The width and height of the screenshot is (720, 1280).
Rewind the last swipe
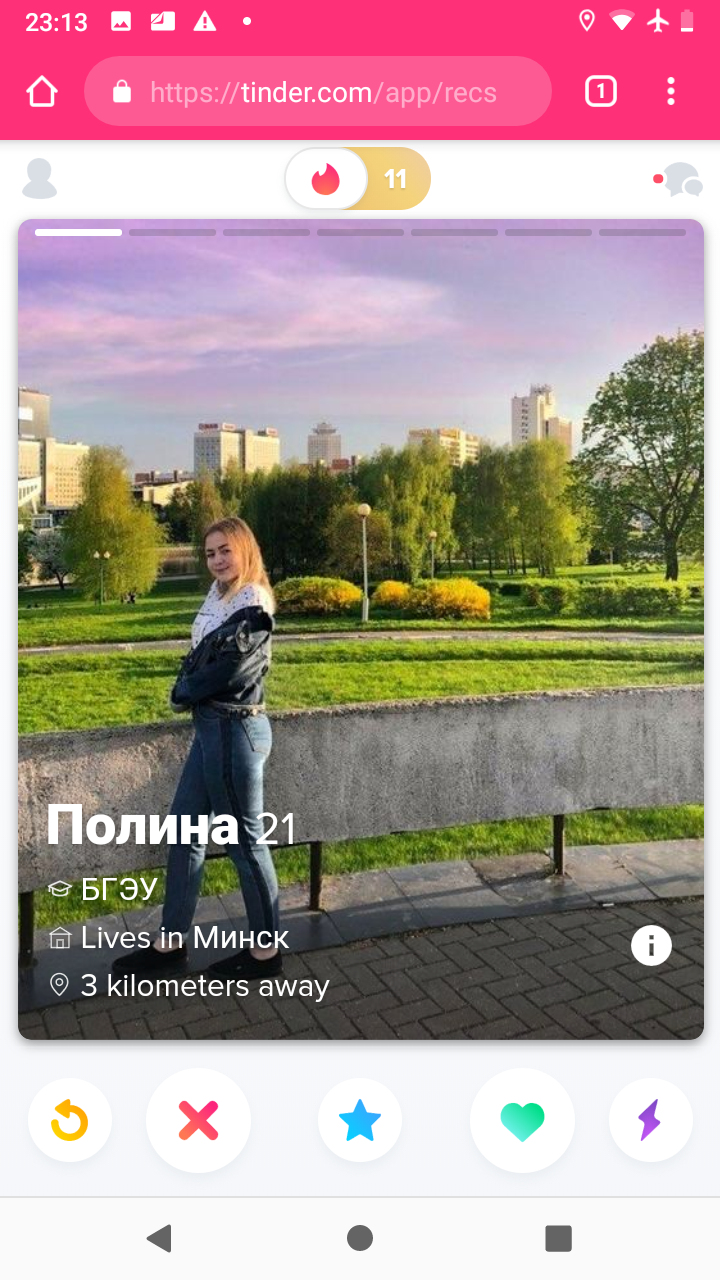pyautogui.click(x=70, y=1120)
